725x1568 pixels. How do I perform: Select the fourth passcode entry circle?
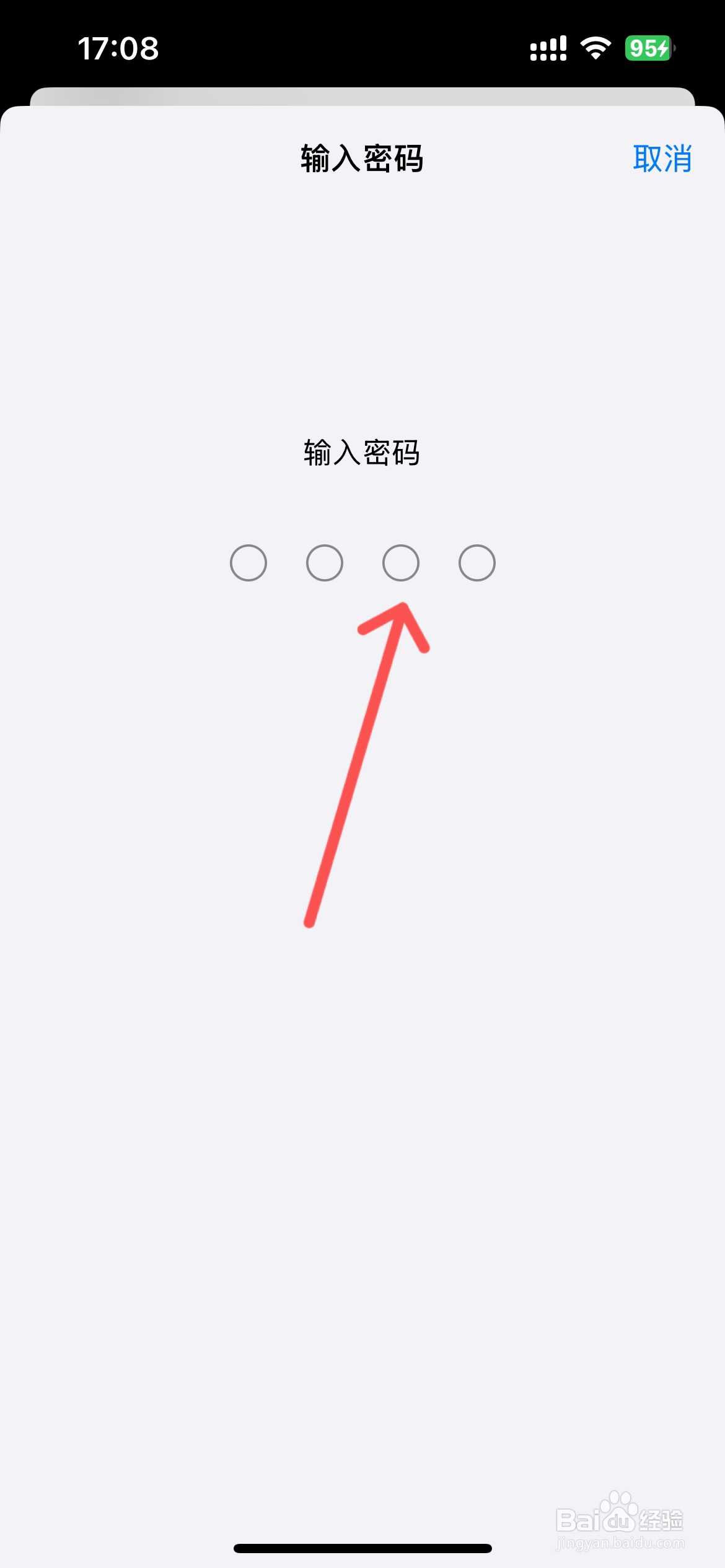pyautogui.click(x=477, y=562)
